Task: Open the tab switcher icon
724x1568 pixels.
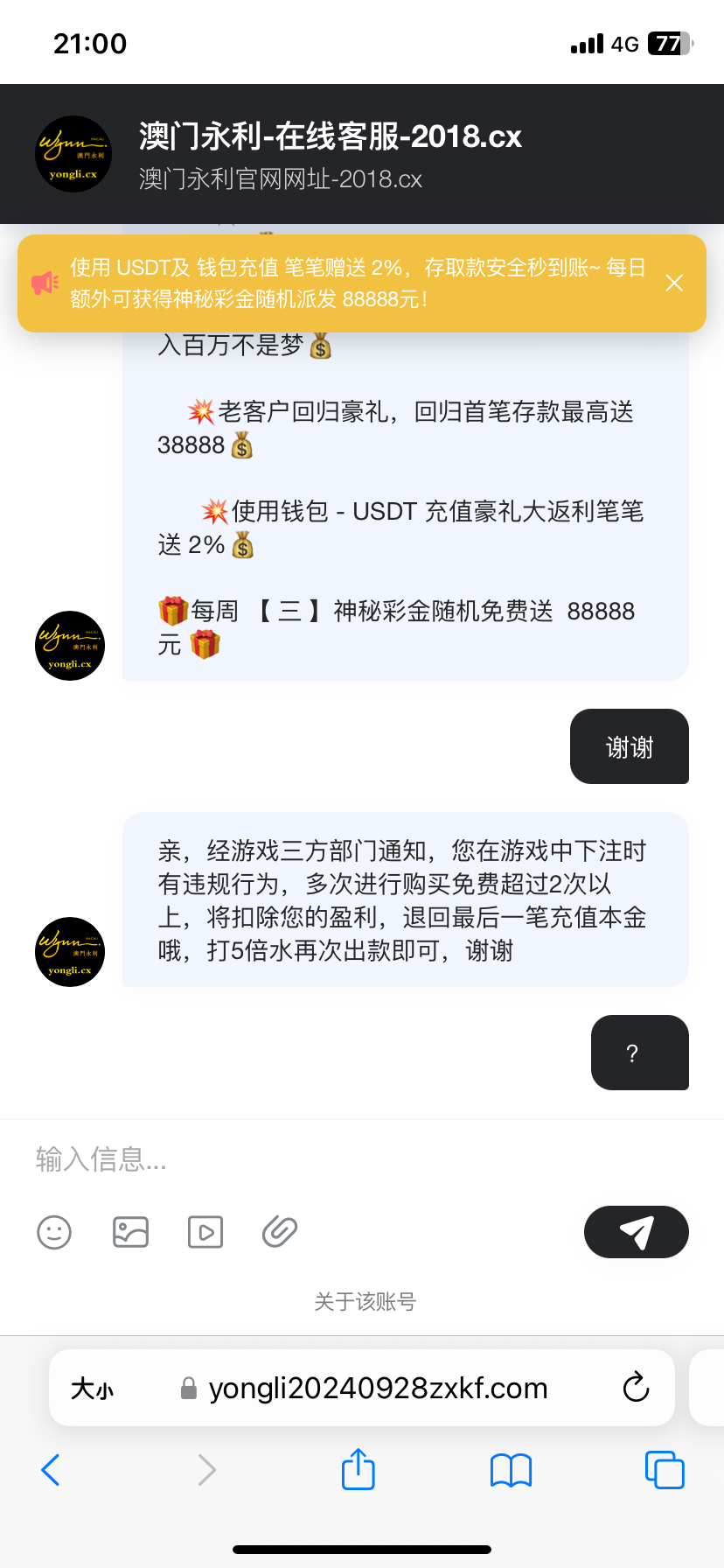Action: click(664, 1470)
